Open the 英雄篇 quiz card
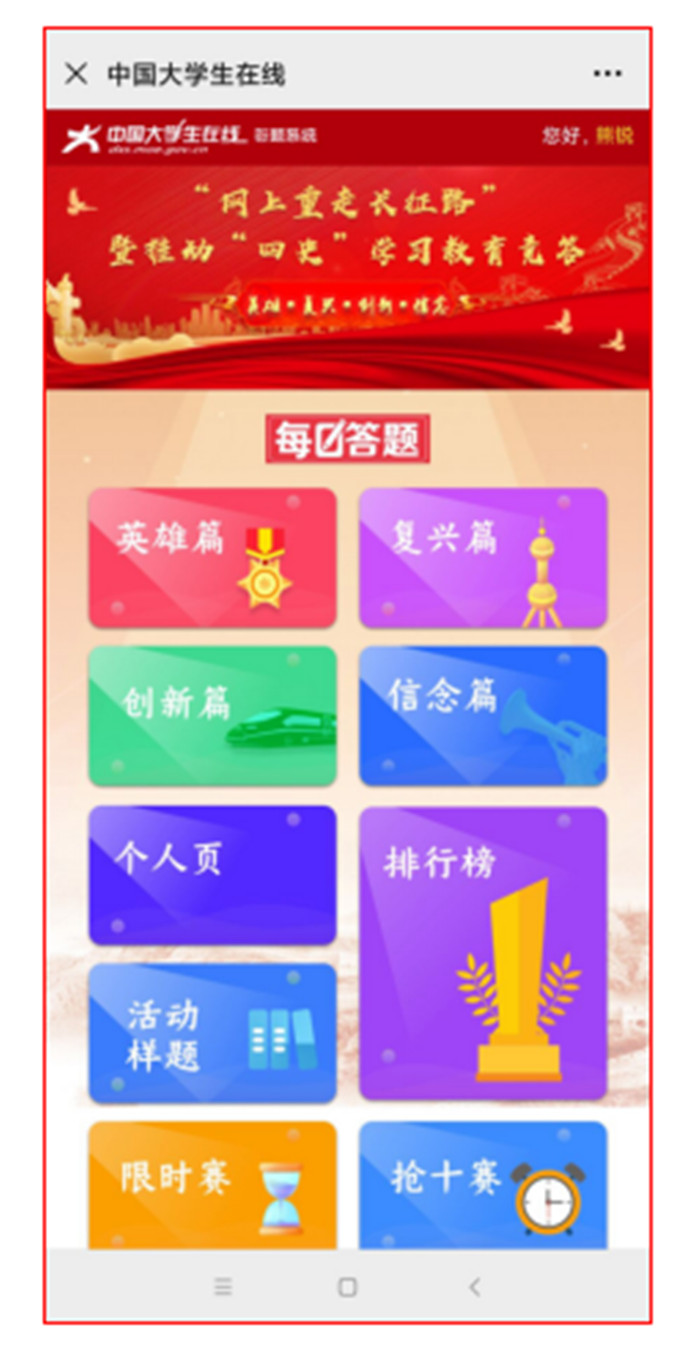This screenshot has height=1361, width=700. point(212,558)
